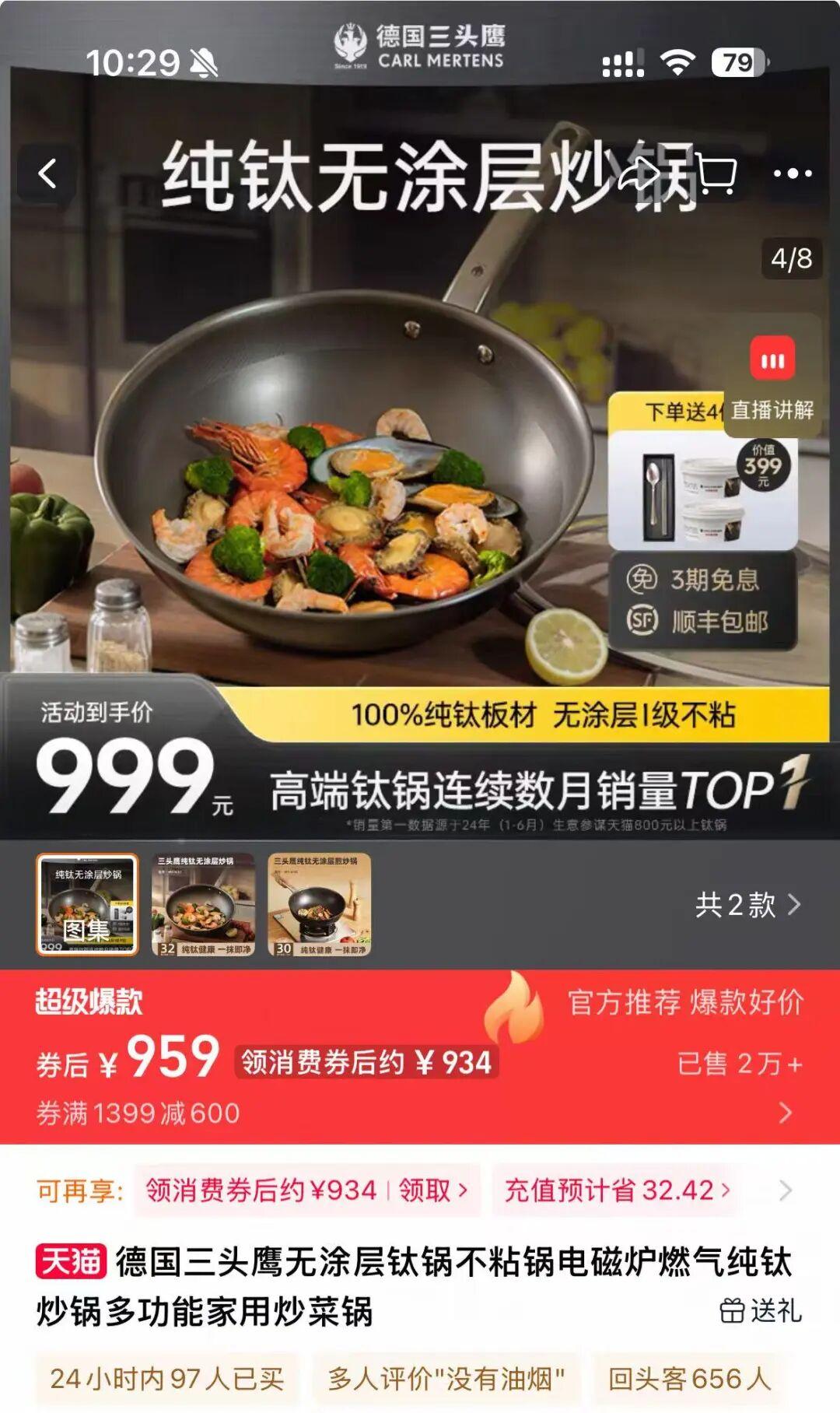Screen dimensions: 840x1413
Task: Tap the 送礼 gift button
Action: 761,1310
